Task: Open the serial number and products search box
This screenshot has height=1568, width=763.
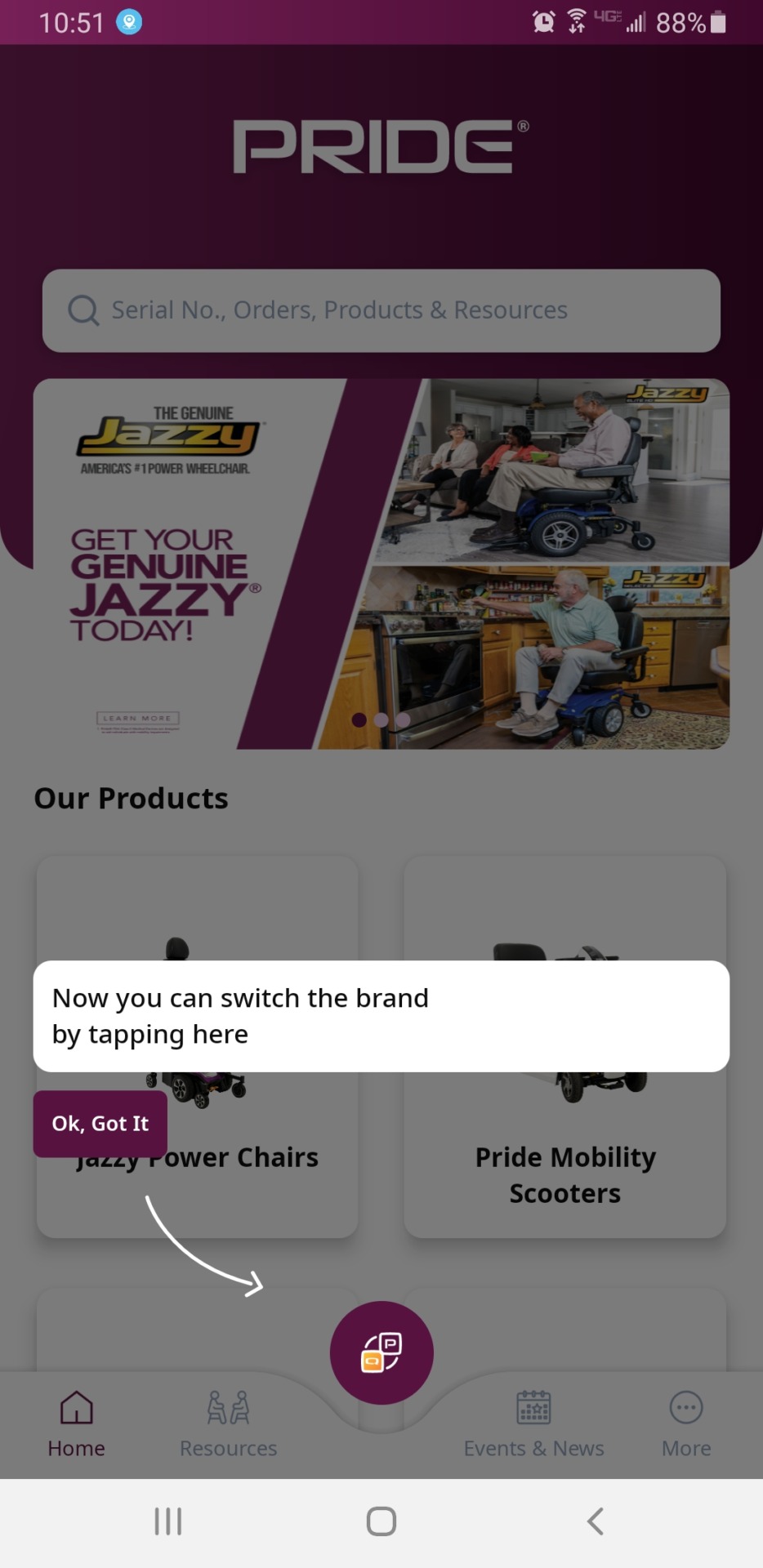Action: [x=381, y=310]
